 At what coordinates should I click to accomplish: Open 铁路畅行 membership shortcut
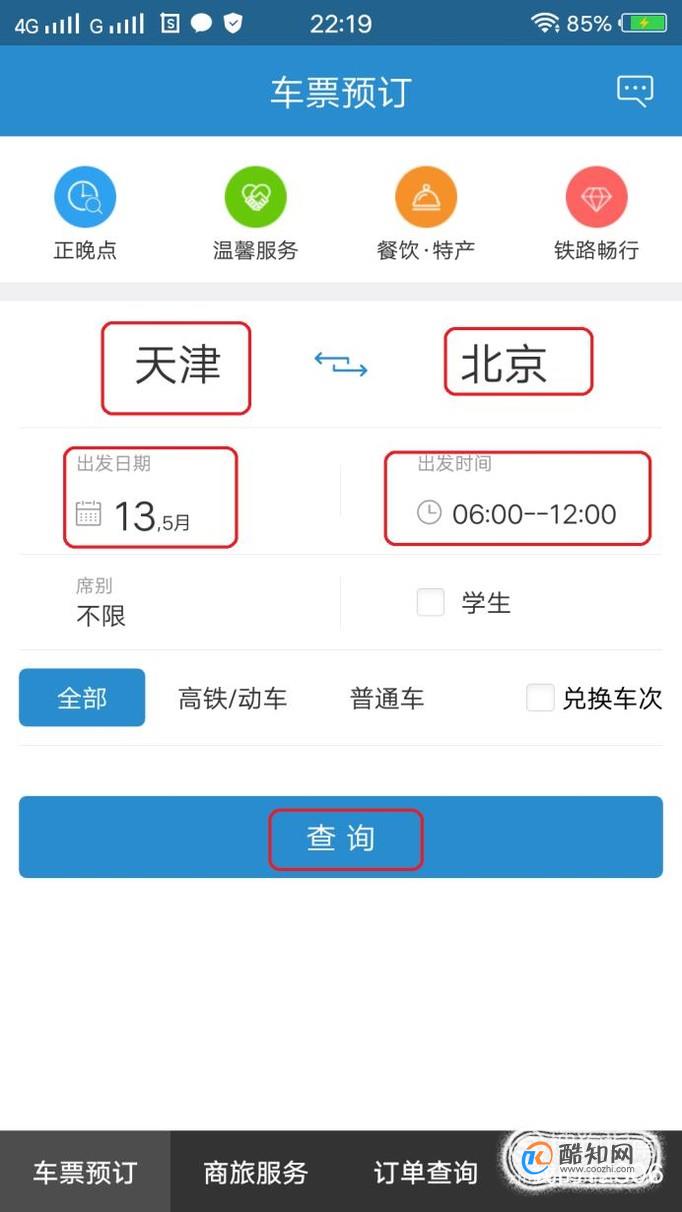[x=596, y=214]
